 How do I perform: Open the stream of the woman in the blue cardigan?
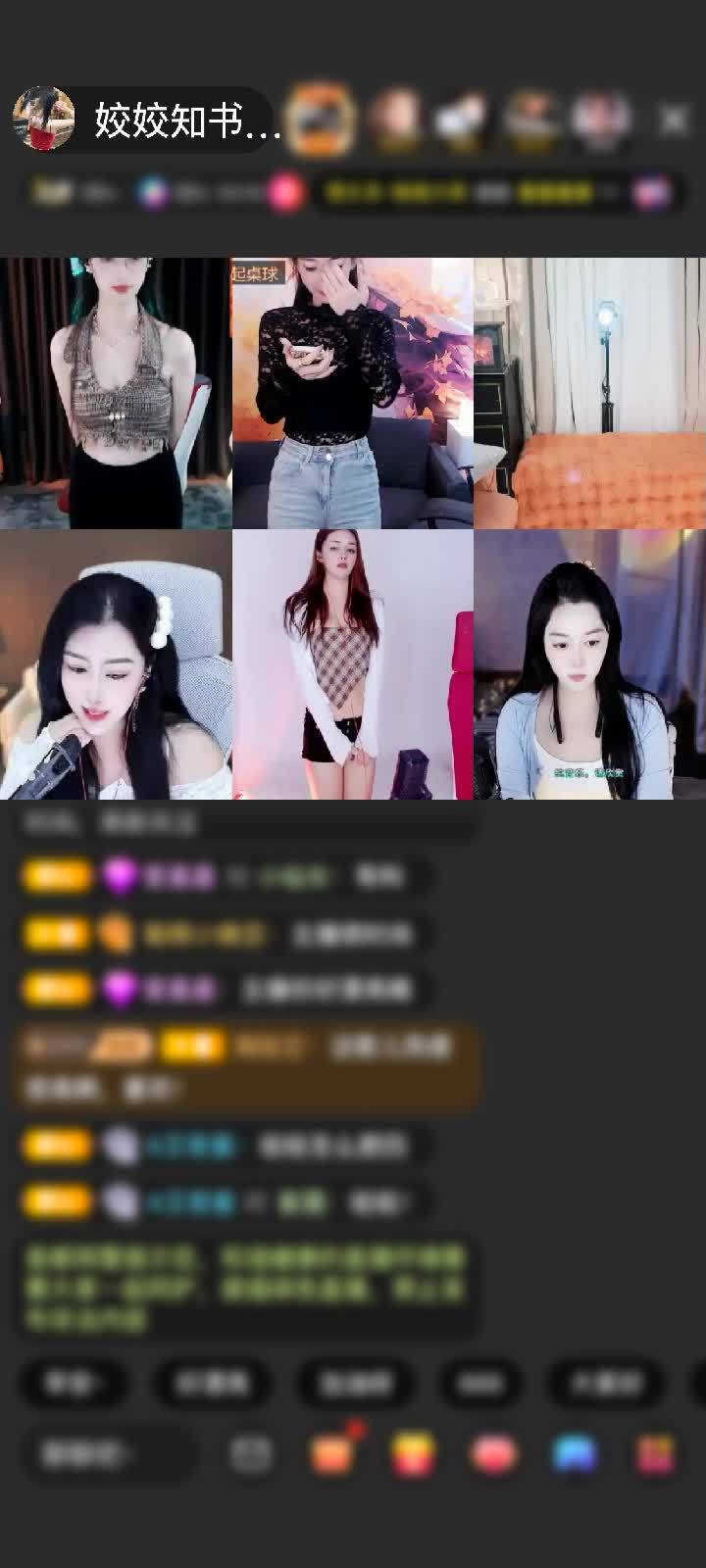590,664
